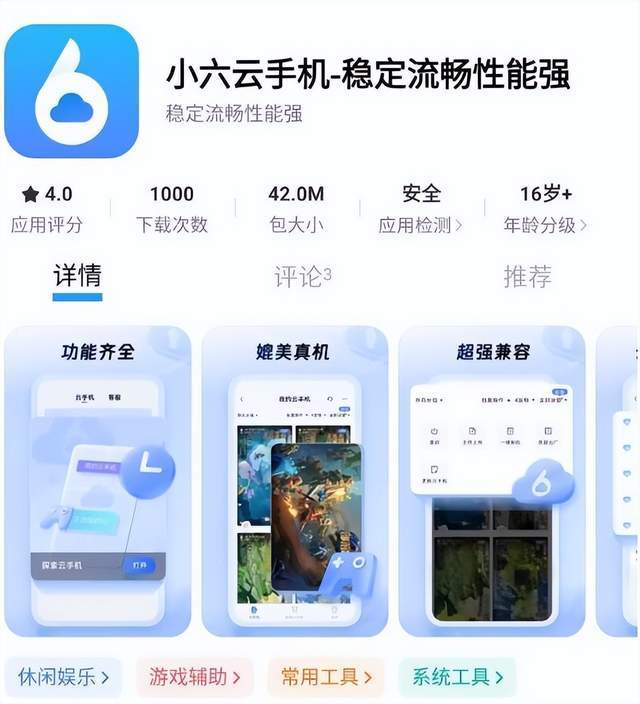This screenshot has height=704, width=640.
Task: Select the 详情 tab
Action: (77, 274)
